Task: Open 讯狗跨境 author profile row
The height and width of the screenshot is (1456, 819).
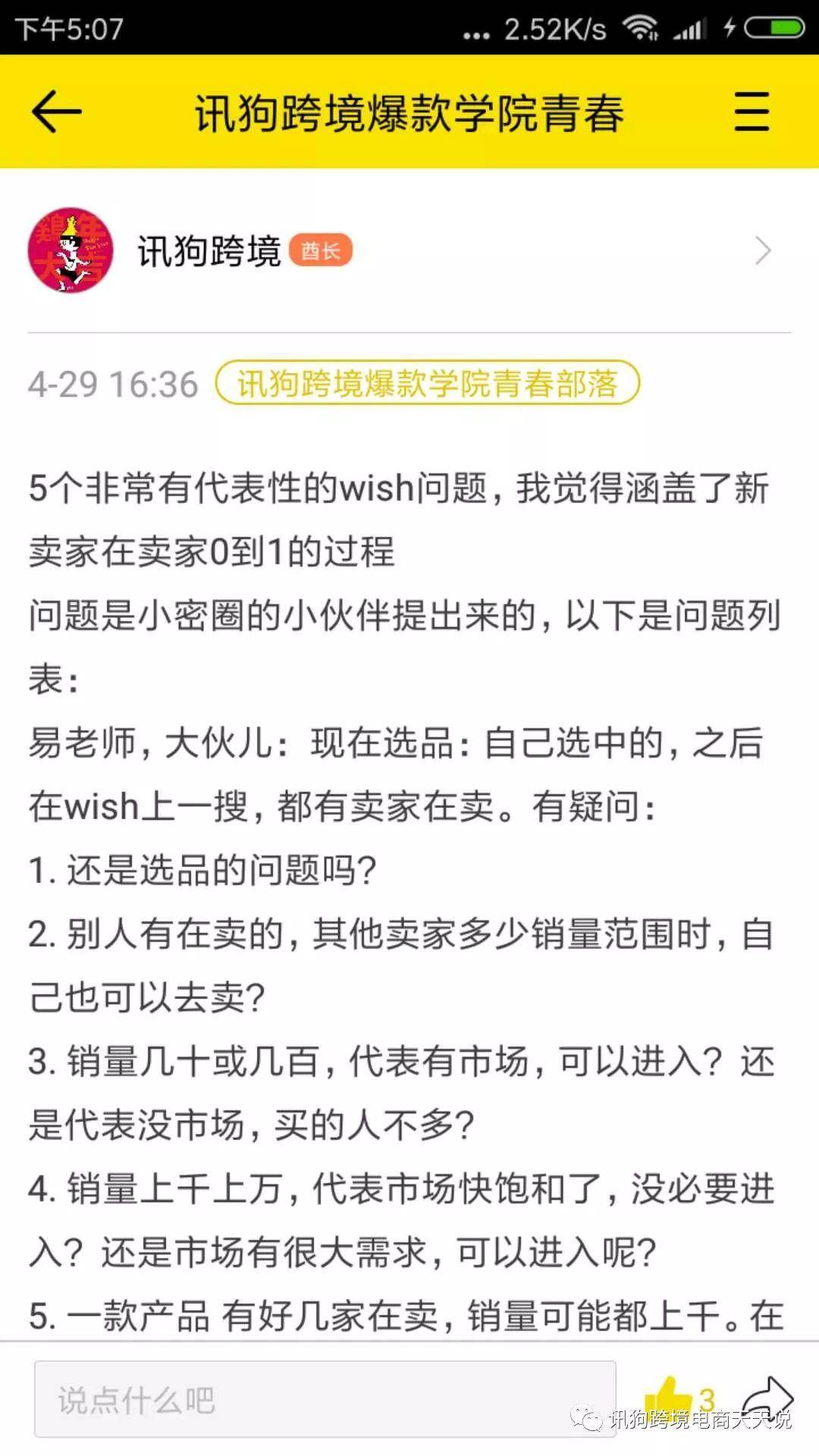Action: pos(409,251)
